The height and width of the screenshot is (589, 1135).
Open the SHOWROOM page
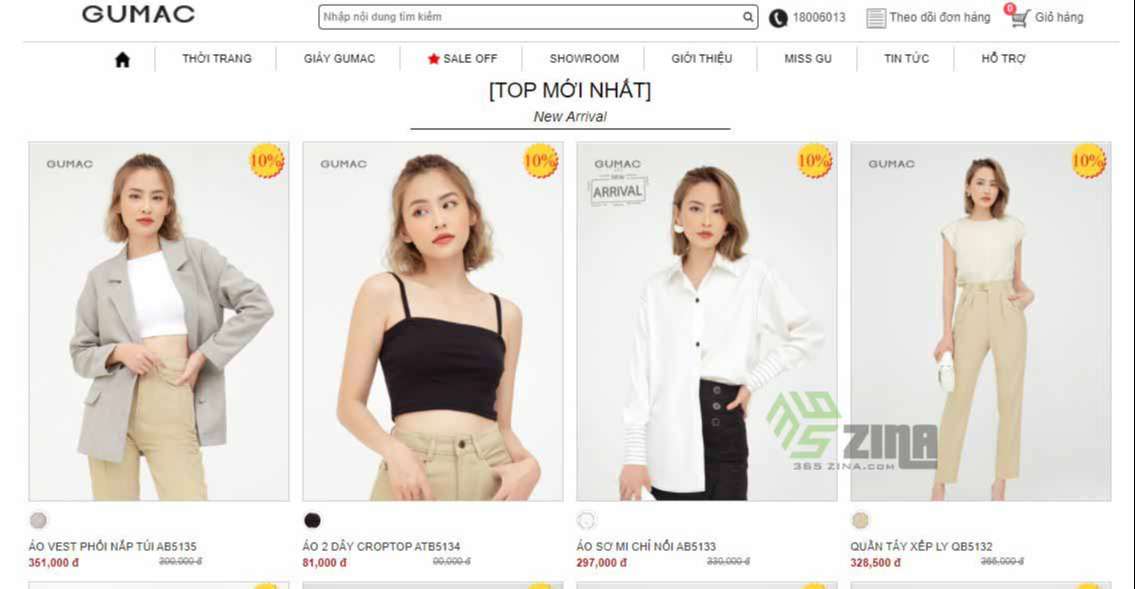click(x=584, y=59)
